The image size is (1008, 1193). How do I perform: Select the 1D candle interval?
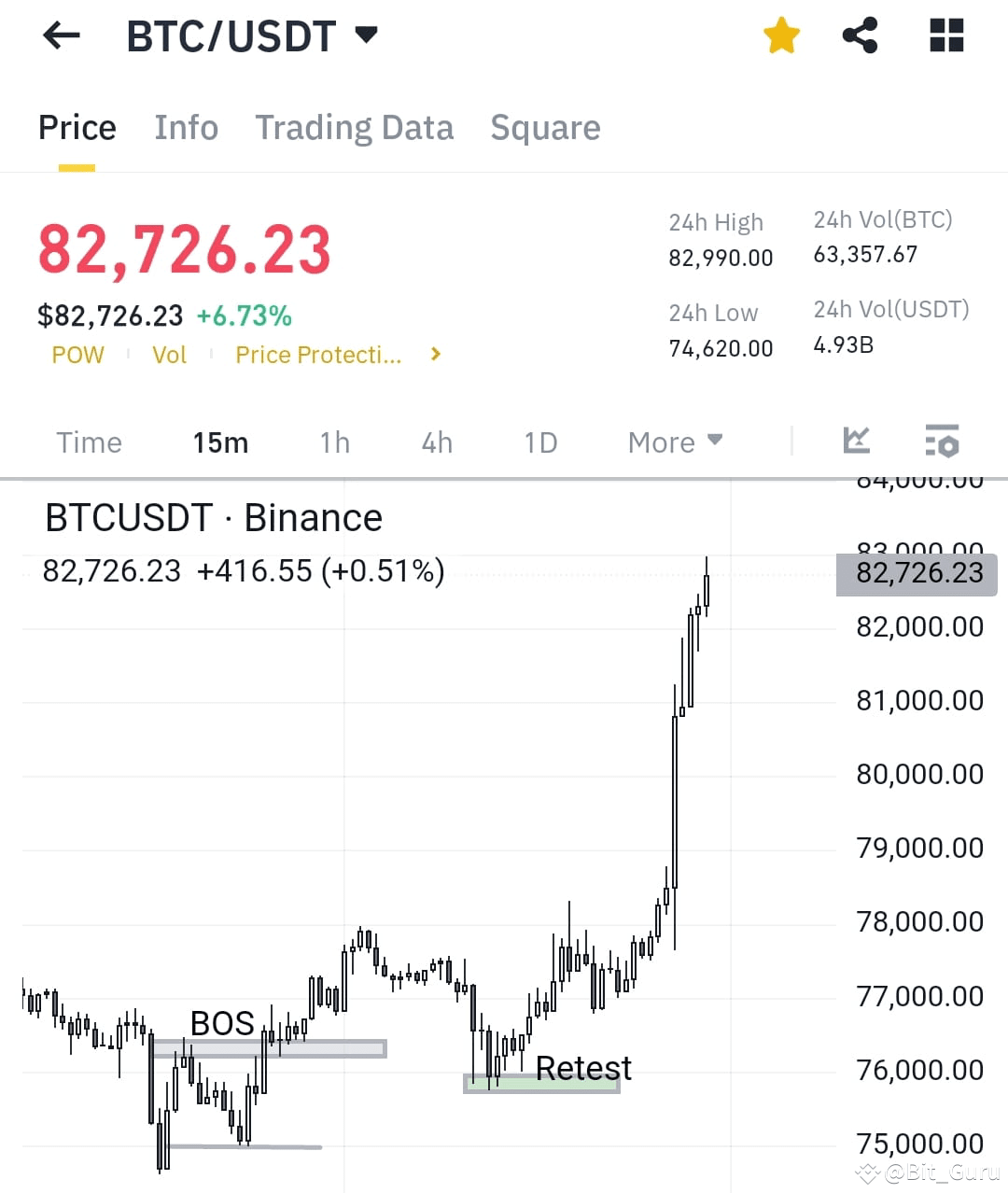pos(539,442)
